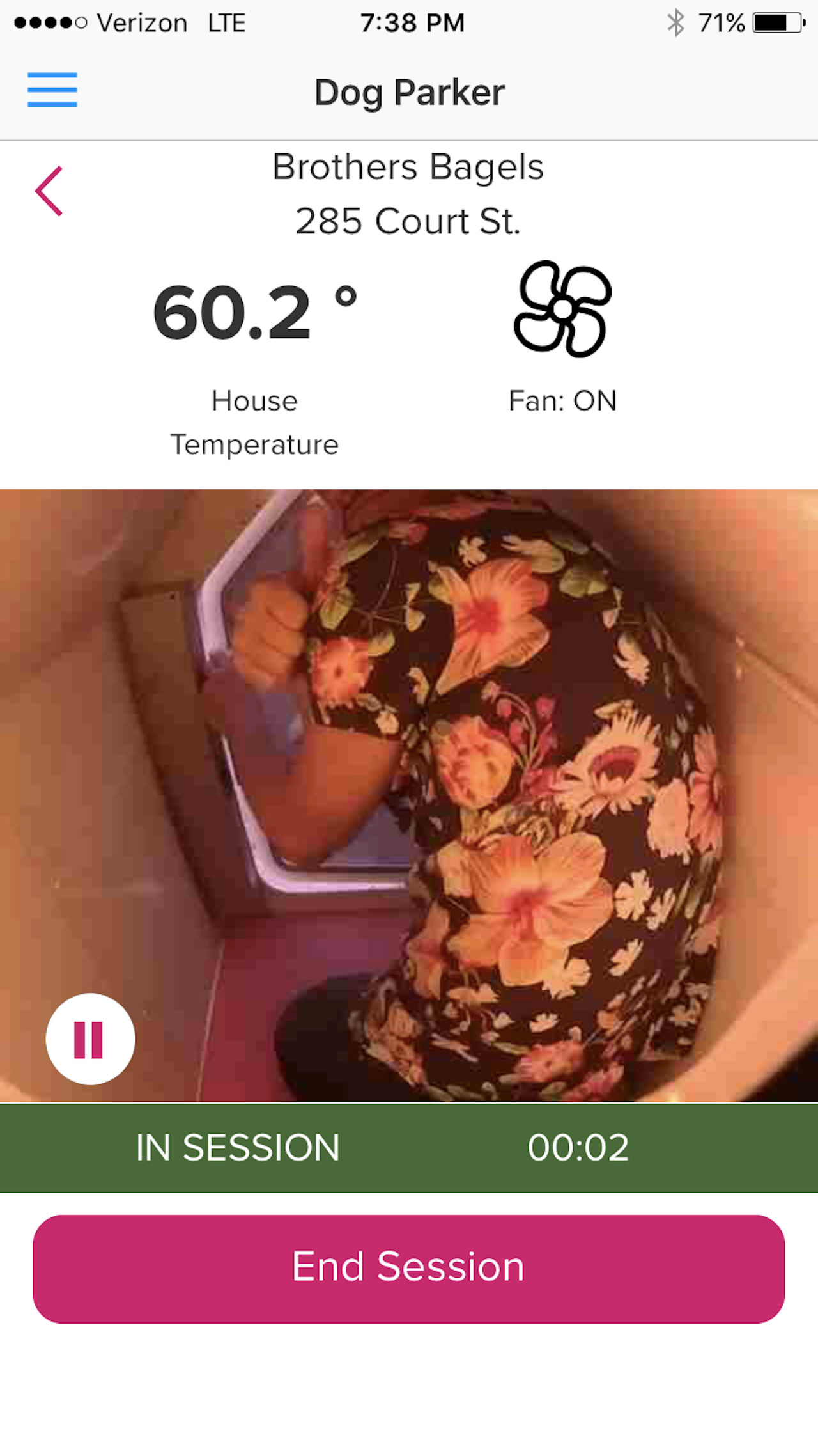Screen dimensions: 818x1456
Task: Toggle the session status bar
Action: pos(408,1147)
